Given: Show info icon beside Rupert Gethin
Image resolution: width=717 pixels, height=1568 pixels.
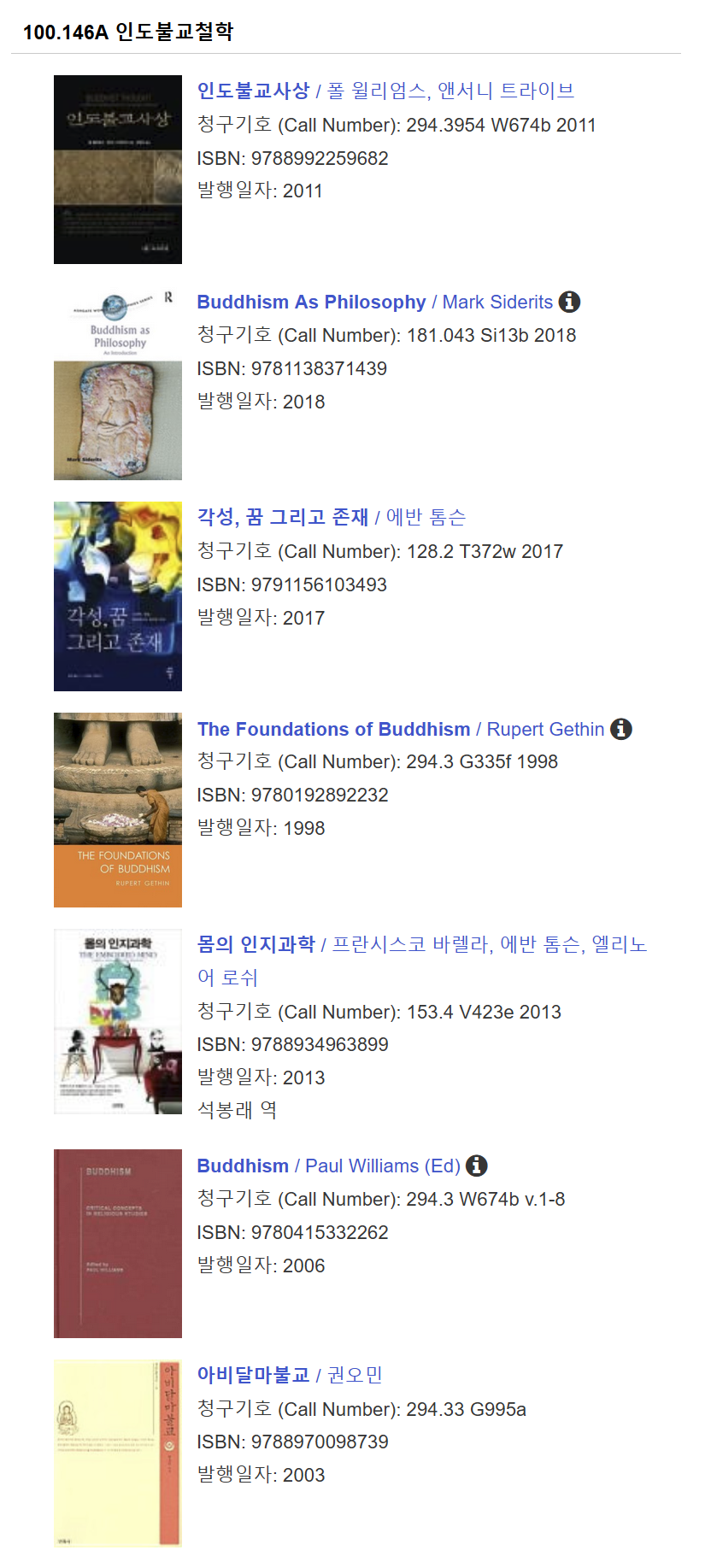Looking at the screenshot, I should [620, 729].
